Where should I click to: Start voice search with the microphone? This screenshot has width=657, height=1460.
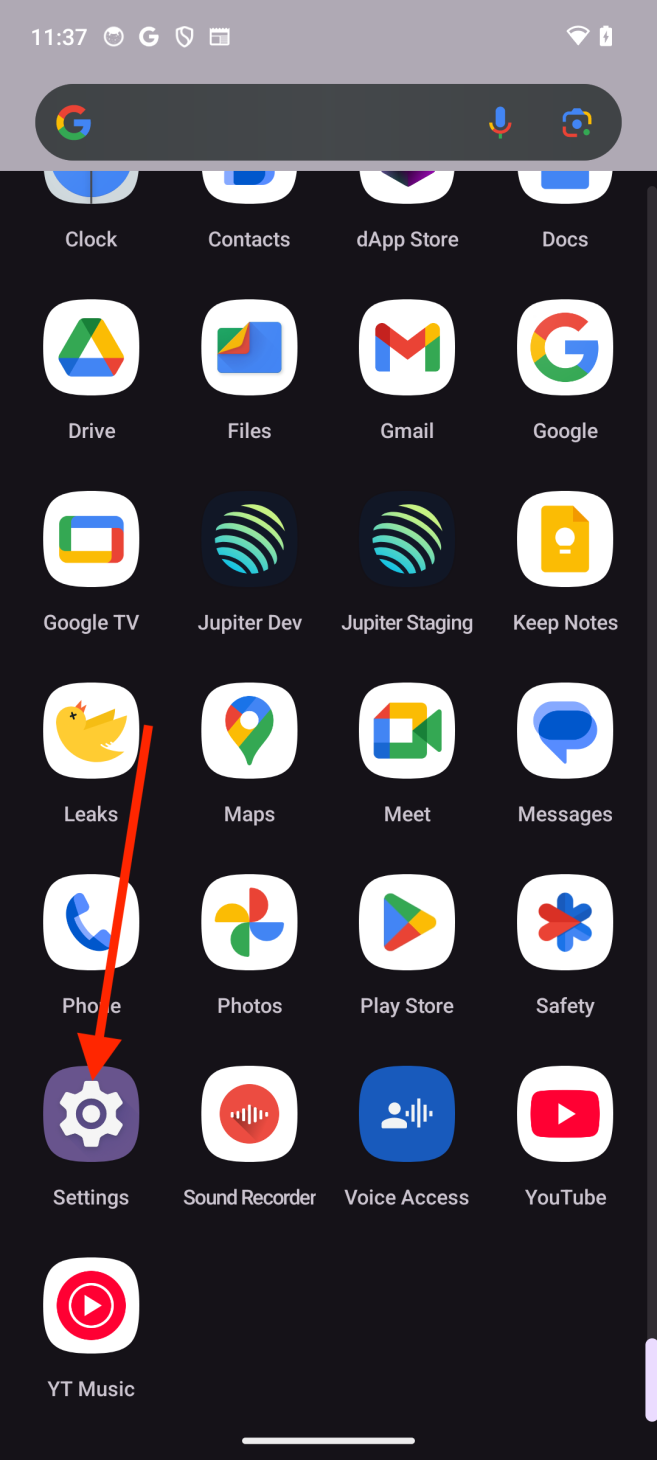click(x=500, y=123)
